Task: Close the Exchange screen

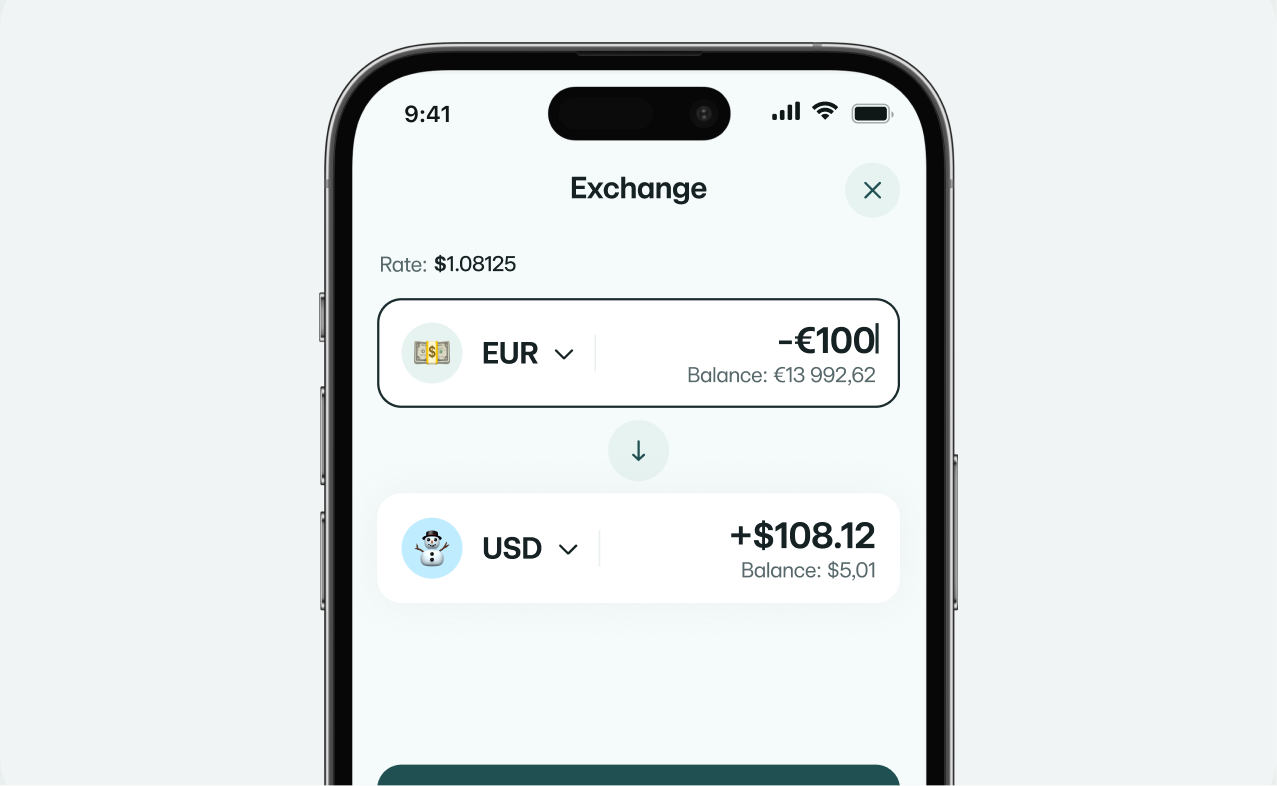Action: (x=872, y=190)
